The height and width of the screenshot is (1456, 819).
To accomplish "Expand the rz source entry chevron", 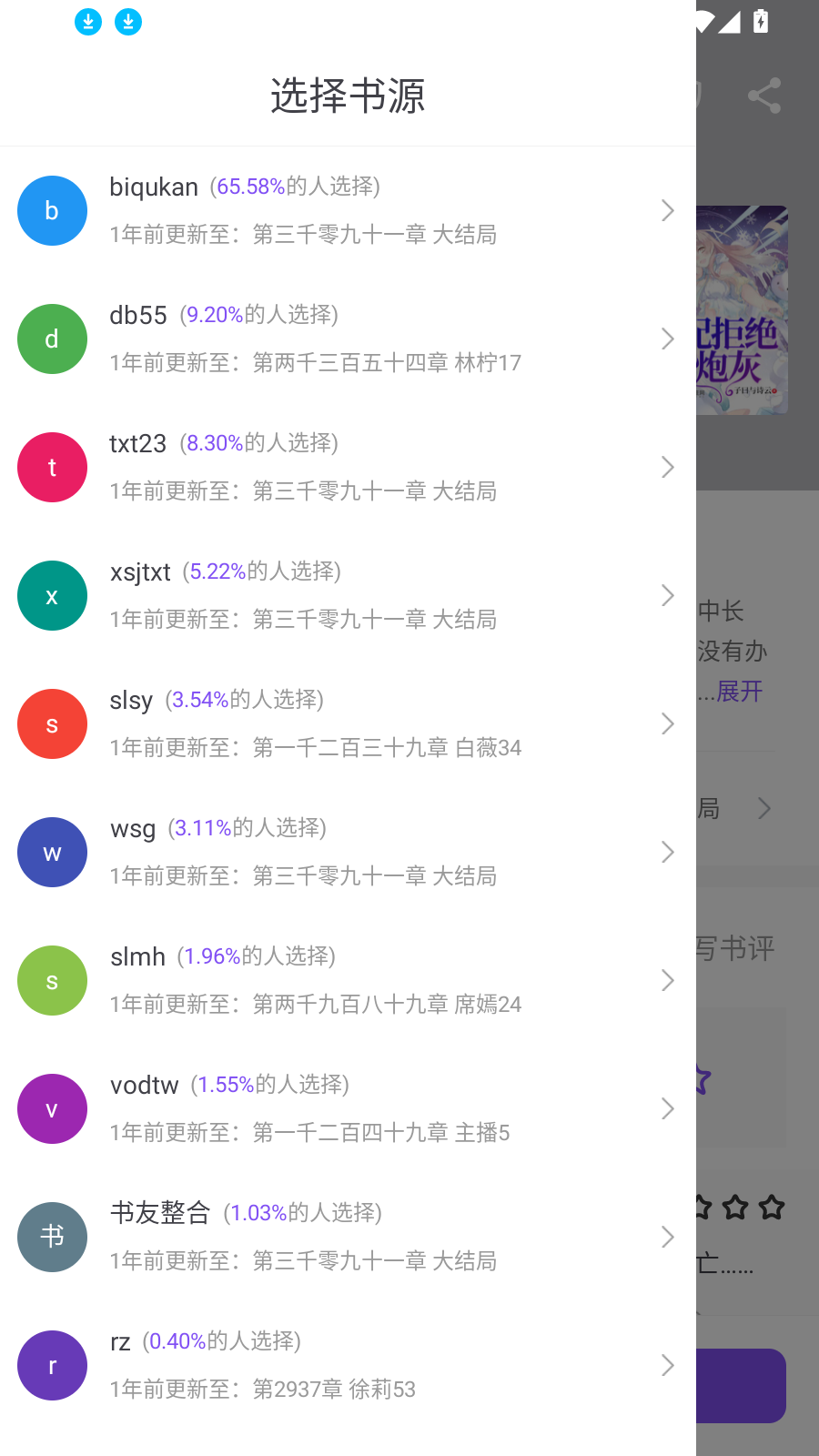I will (x=669, y=1366).
